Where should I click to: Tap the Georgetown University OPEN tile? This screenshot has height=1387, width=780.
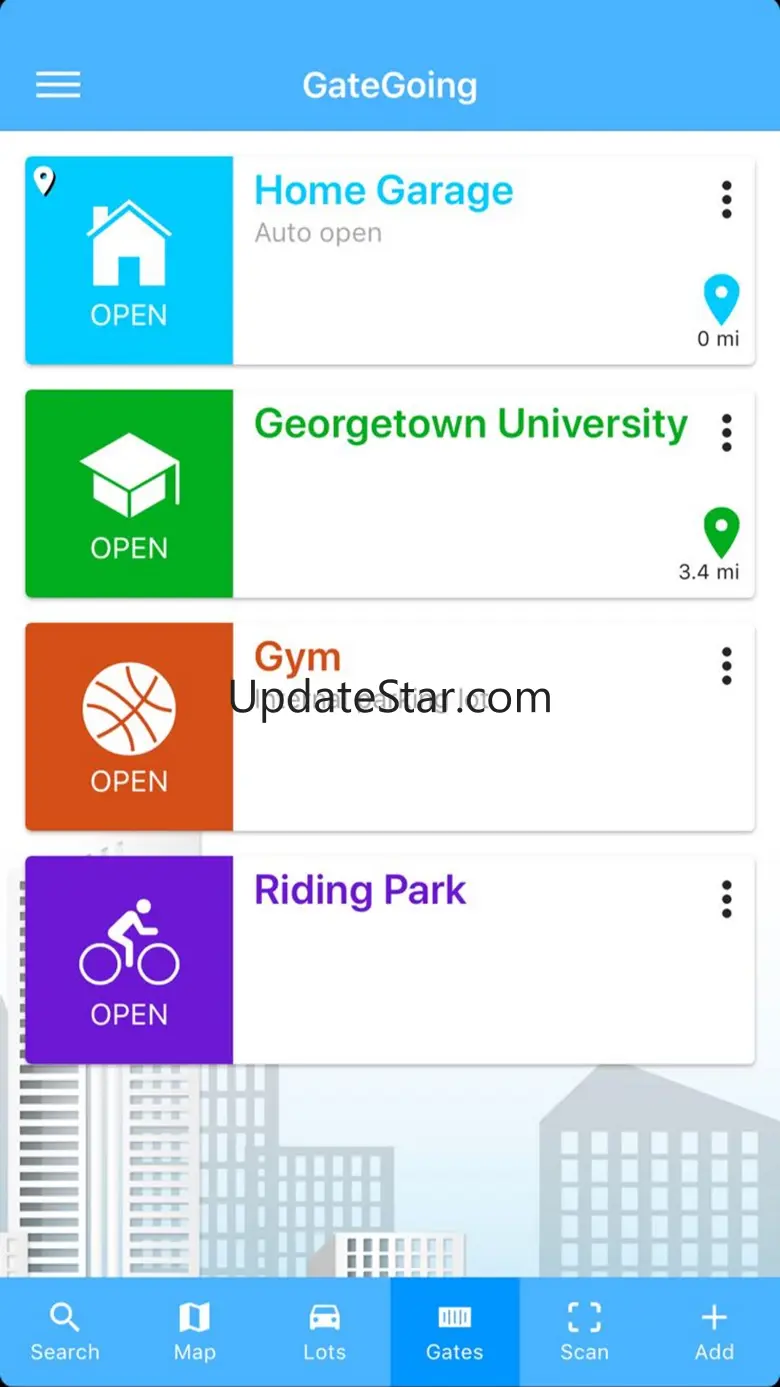tap(129, 493)
